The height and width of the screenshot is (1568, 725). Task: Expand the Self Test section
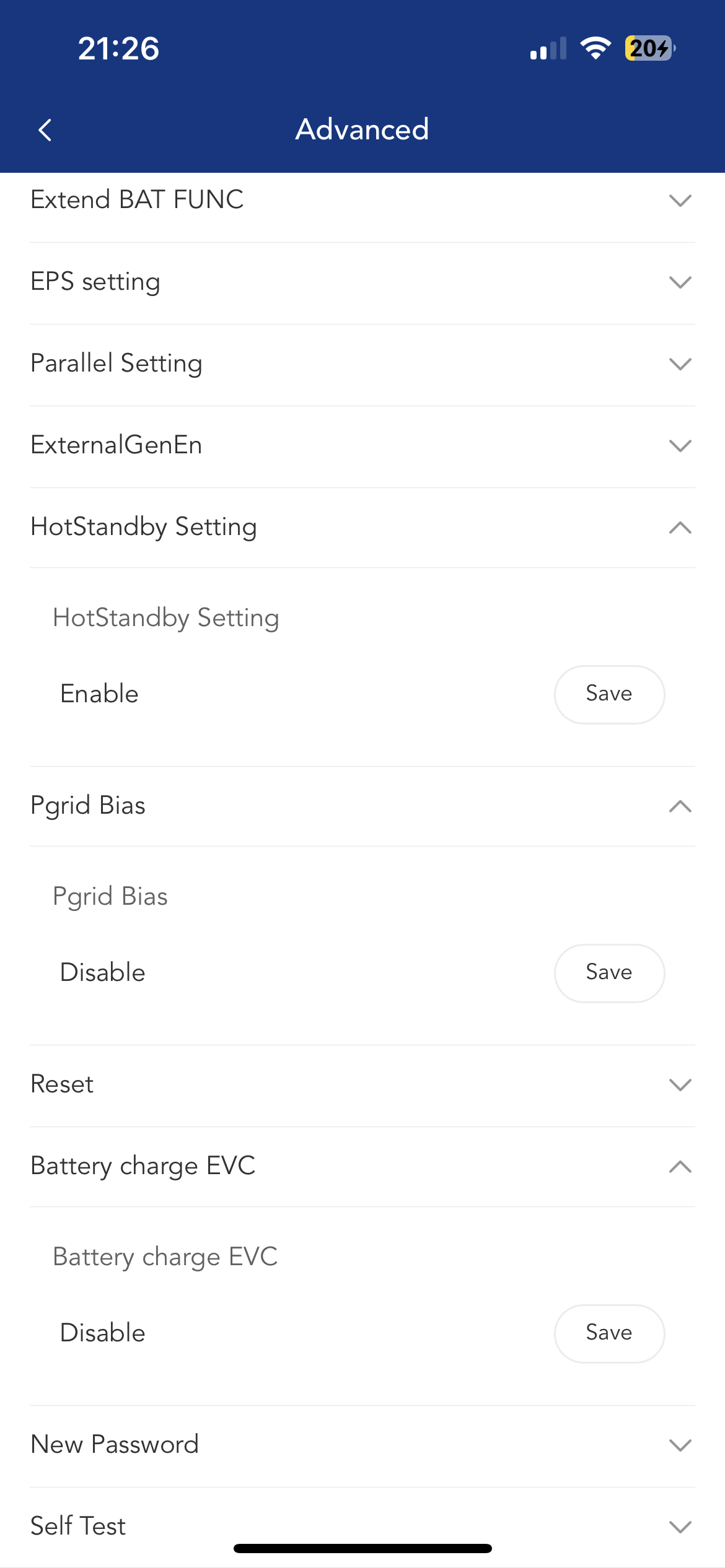click(x=362, y=1527)
